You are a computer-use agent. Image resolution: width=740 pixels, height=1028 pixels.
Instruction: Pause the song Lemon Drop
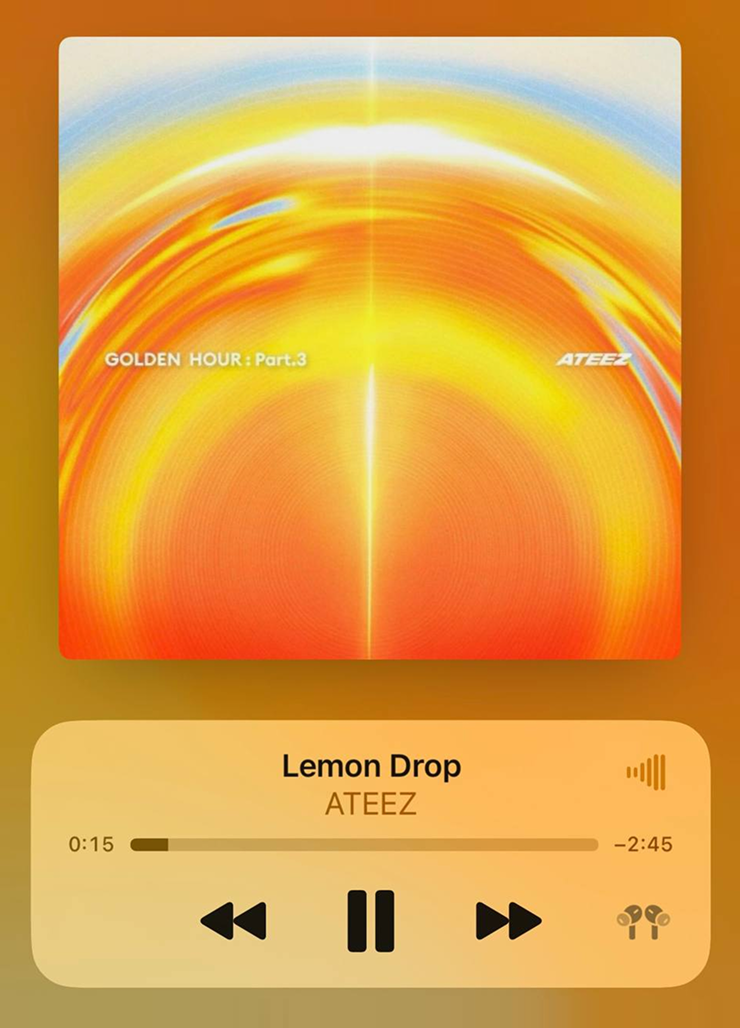click(370, 920)
